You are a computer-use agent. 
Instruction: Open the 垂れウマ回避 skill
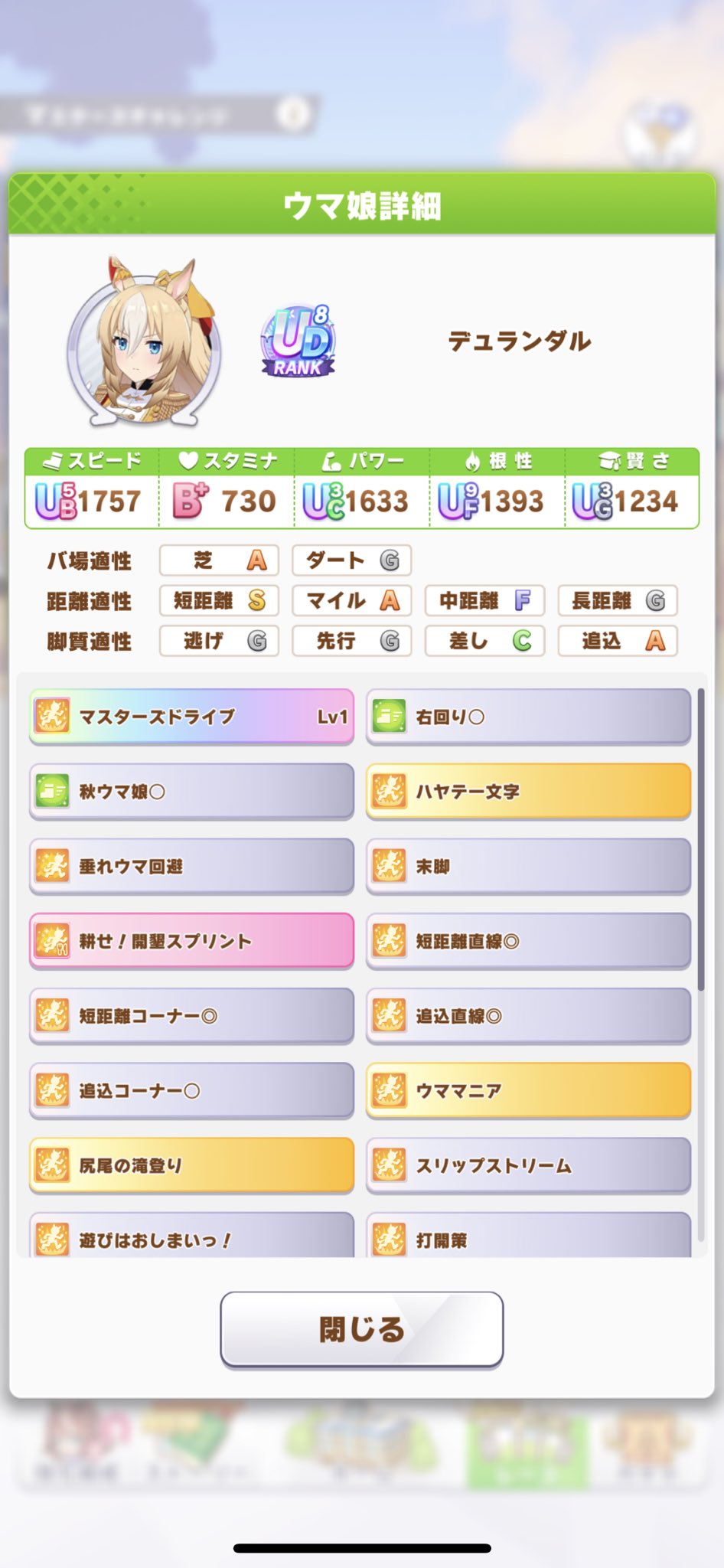(191, 866)
